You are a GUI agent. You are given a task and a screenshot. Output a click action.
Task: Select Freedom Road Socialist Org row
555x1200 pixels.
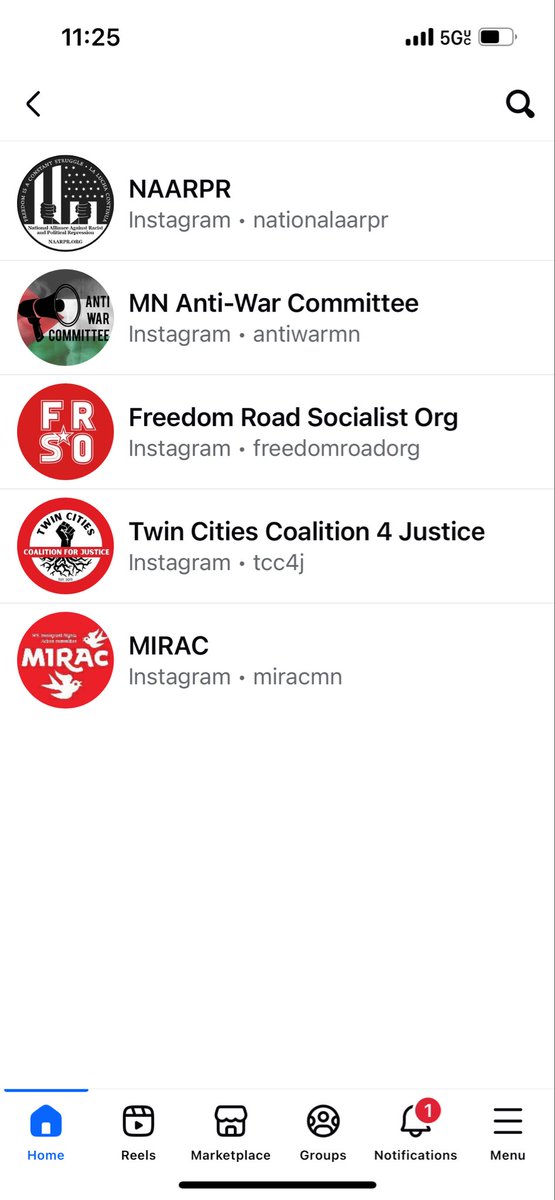[x=277, y=432]
